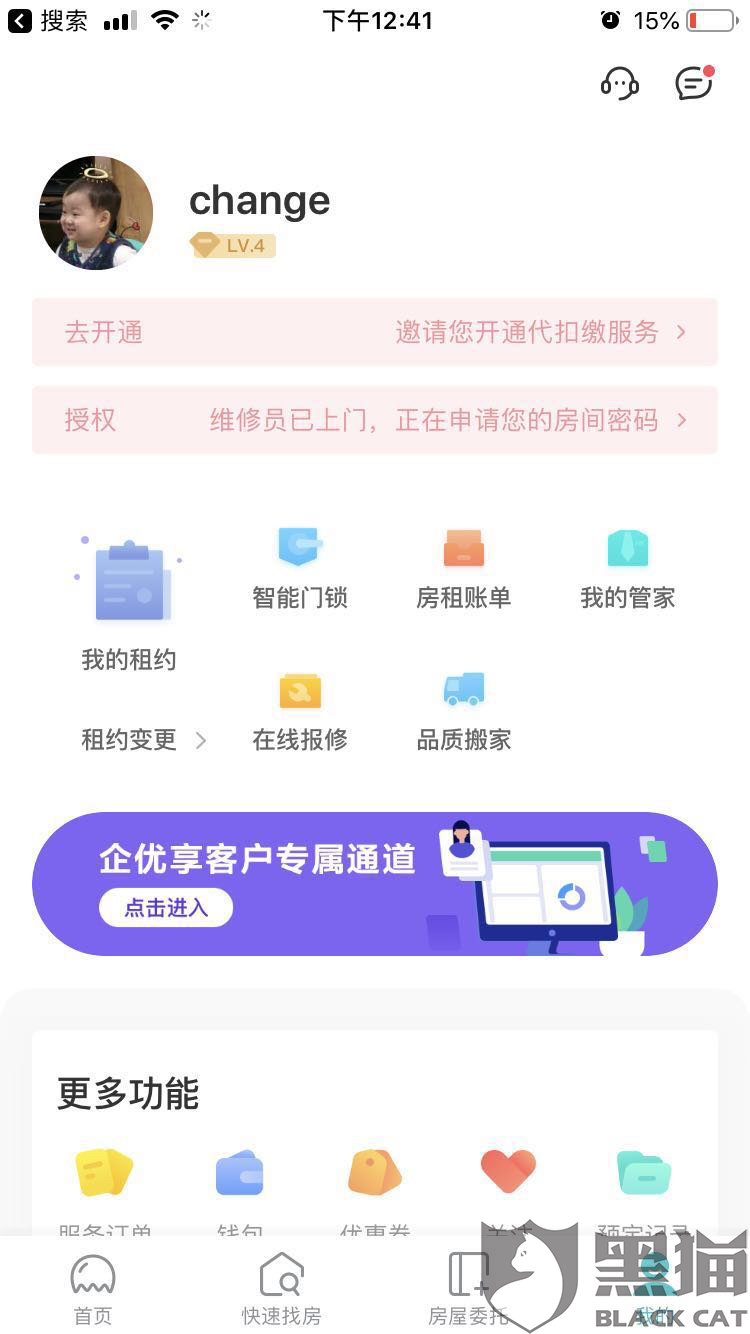The height and width of the screenshot is (1334, 750).
Task: Open 品质搬家 moving service
Action: (x=464, y=712)
